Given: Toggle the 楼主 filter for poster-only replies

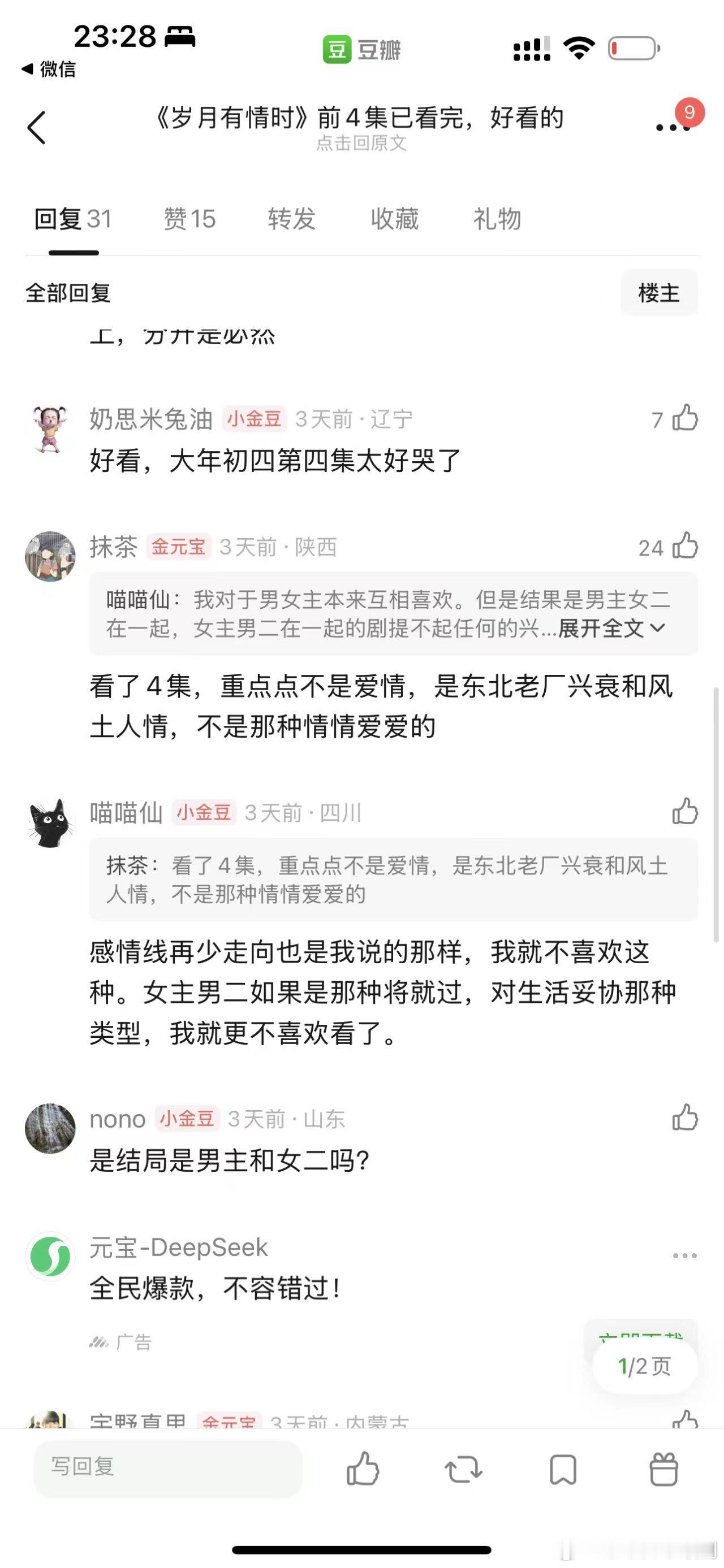Looking at the screenshot, I should pos(660,292).
